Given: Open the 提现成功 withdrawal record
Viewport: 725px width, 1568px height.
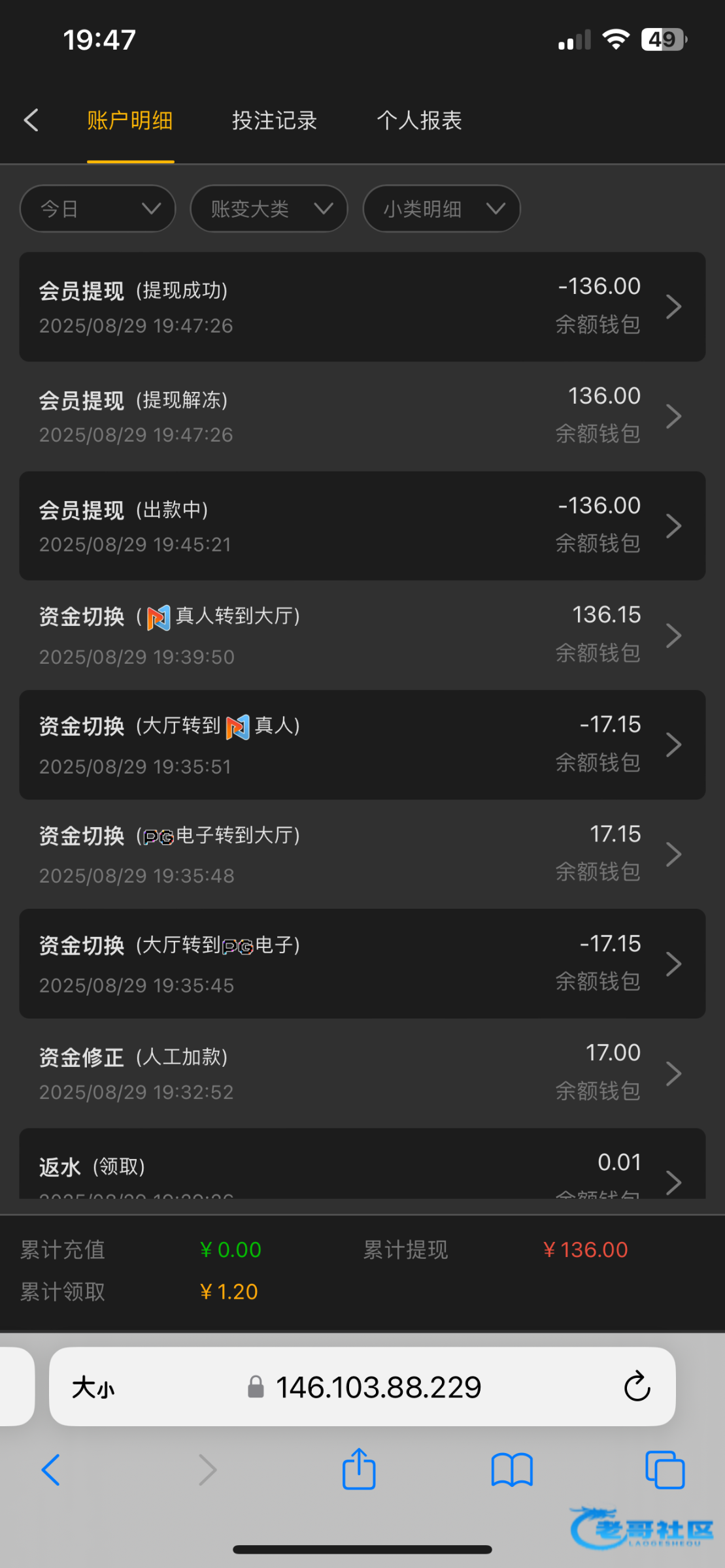Looking at the screenshot, I should click(362, 306).
